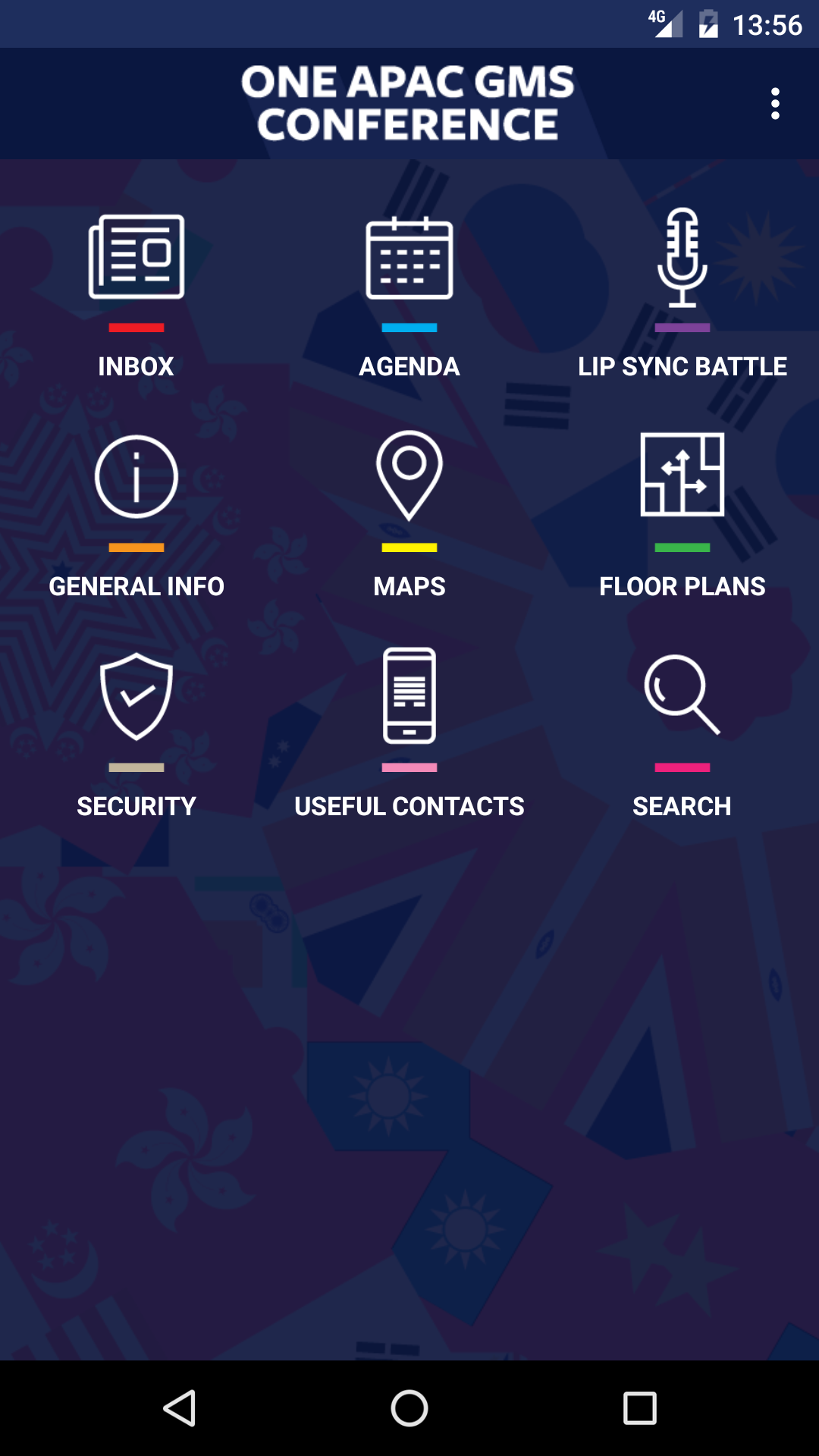Open Lip Sync Battle
The image size is (819, 1456).
(682, 292)
